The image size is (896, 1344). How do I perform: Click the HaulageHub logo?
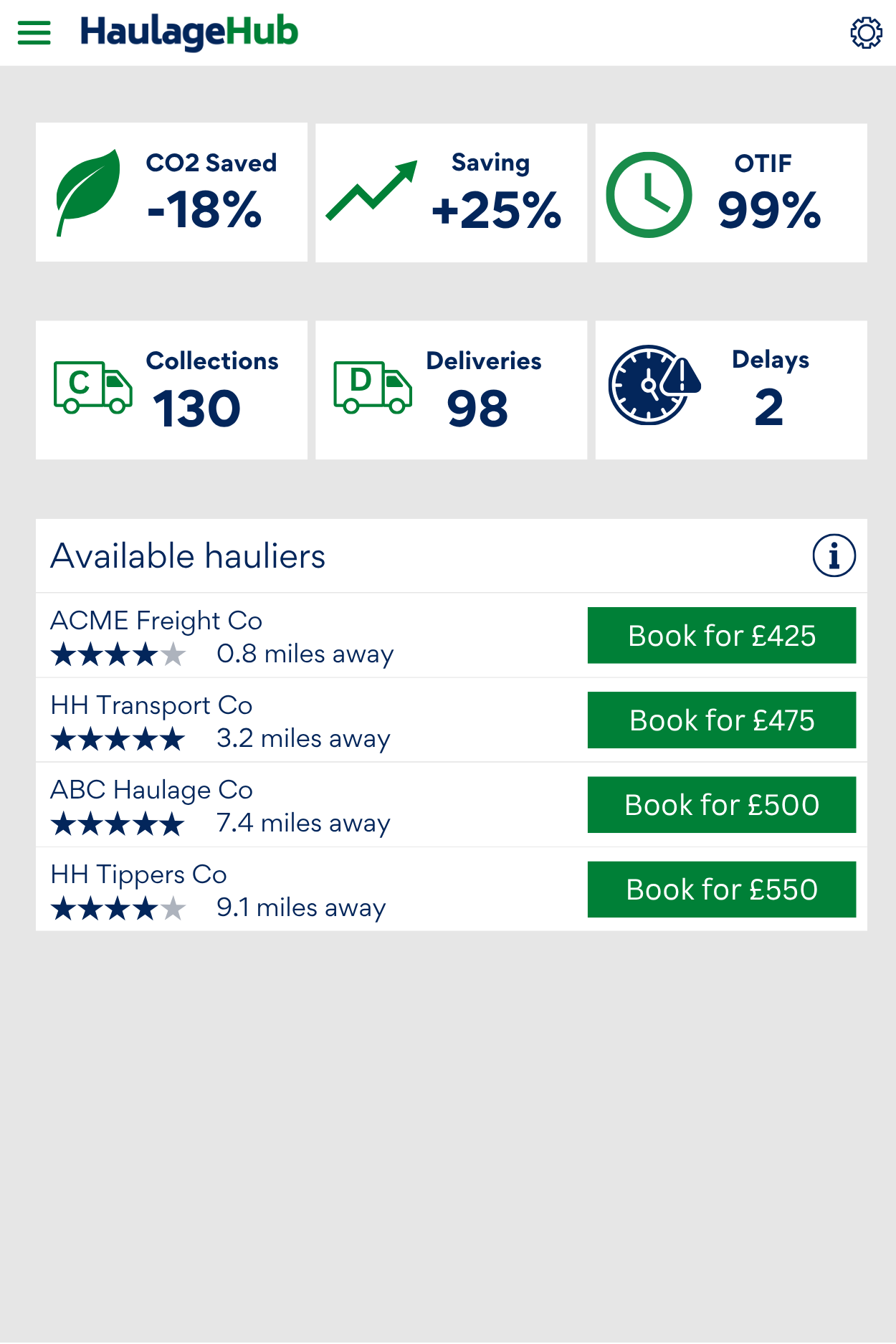(x=188, y=32)
